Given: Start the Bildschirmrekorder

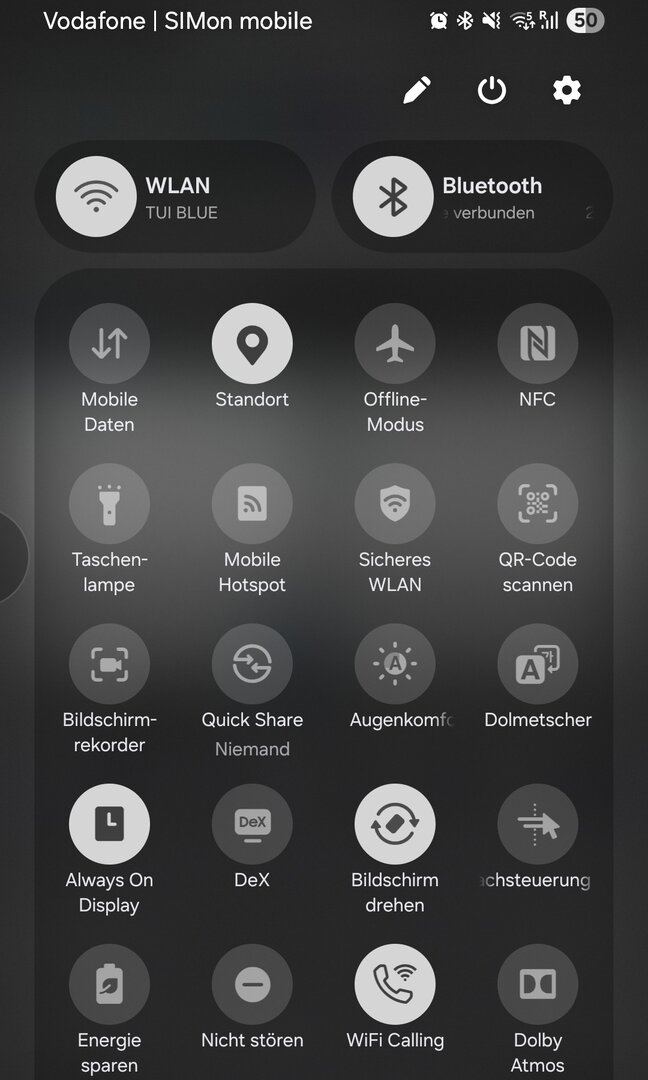Looking at the screenshot, I should (109, 664).
